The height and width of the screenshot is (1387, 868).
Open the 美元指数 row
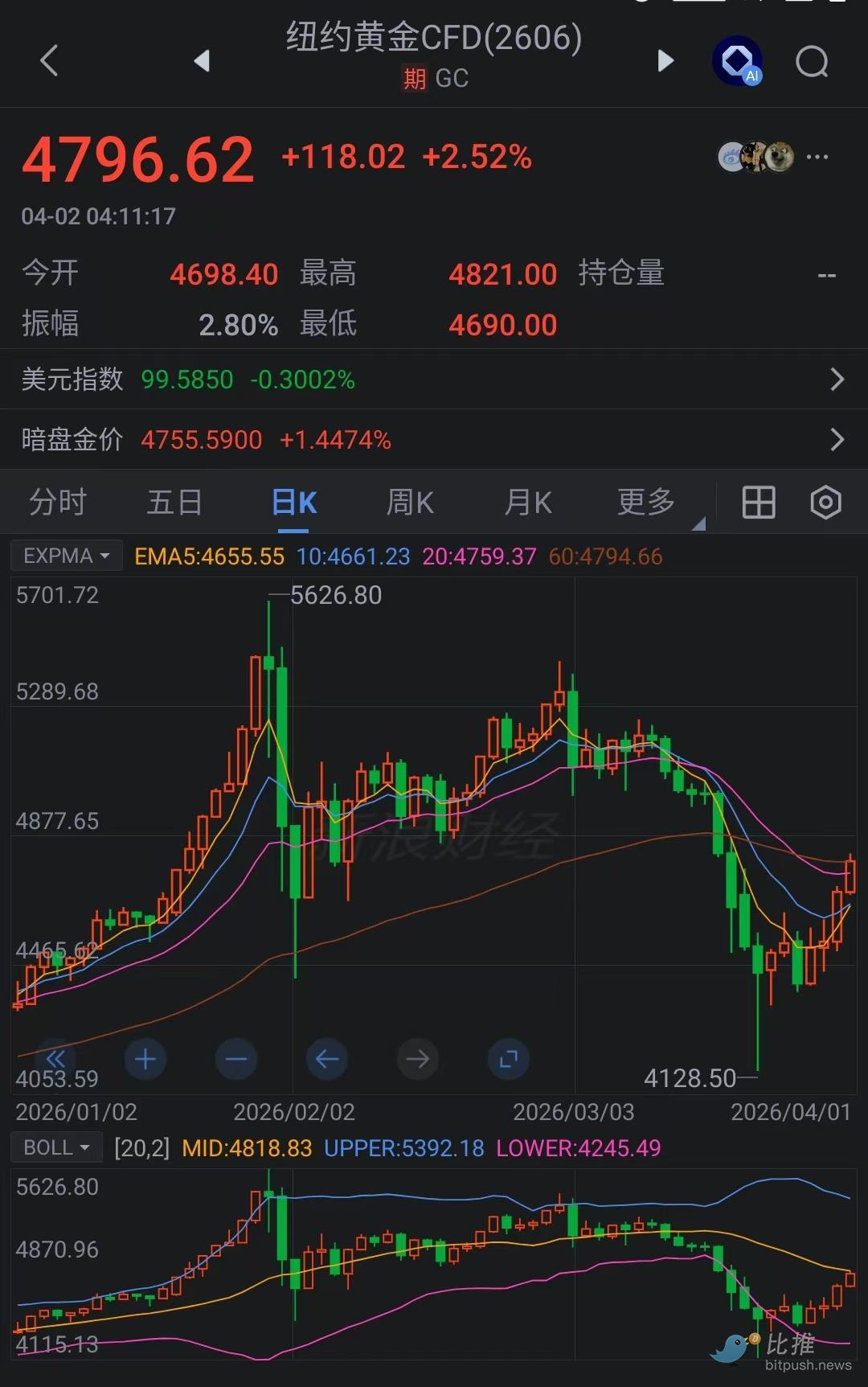point(434,379)
